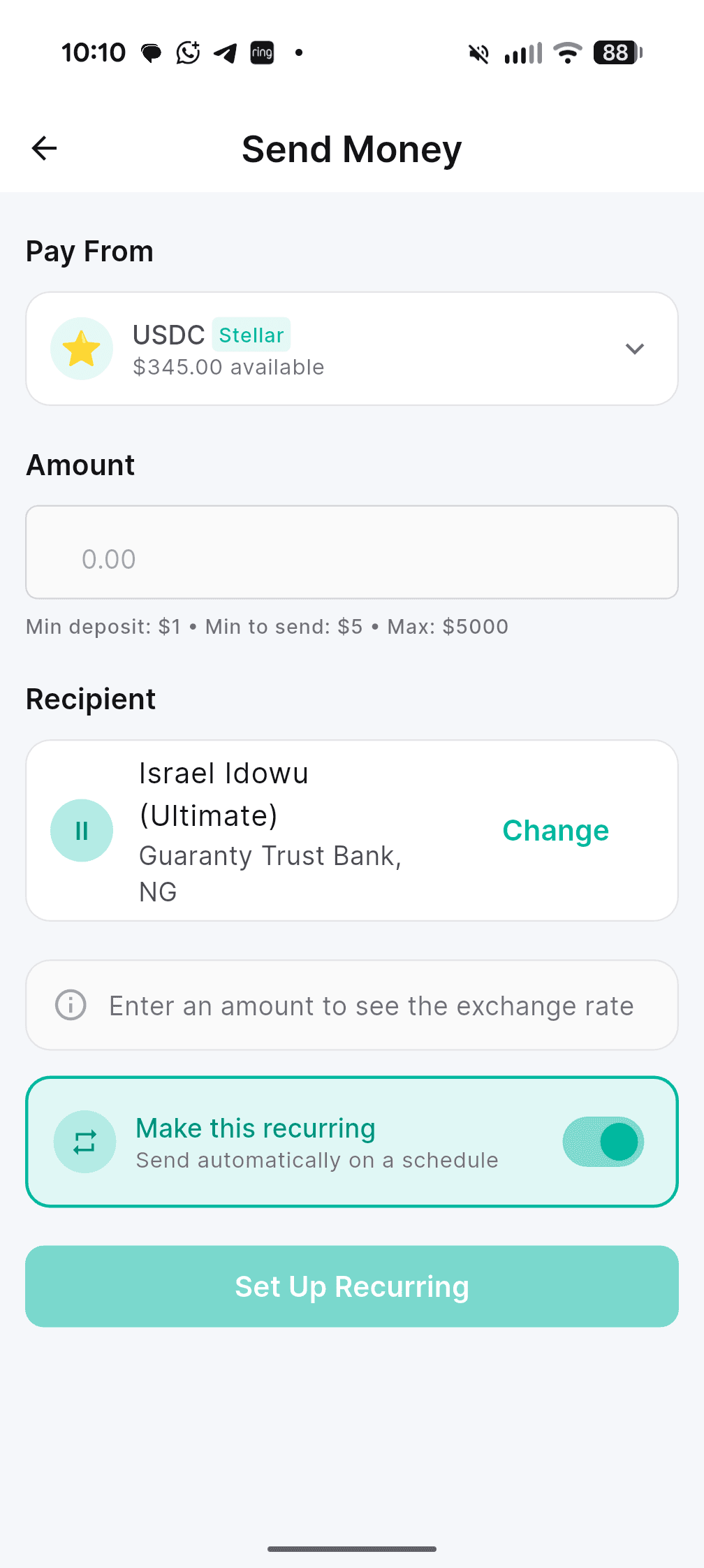704x1568 pixels.
Task: Tap the exchange rate information bar
Action: [352, 1006]
